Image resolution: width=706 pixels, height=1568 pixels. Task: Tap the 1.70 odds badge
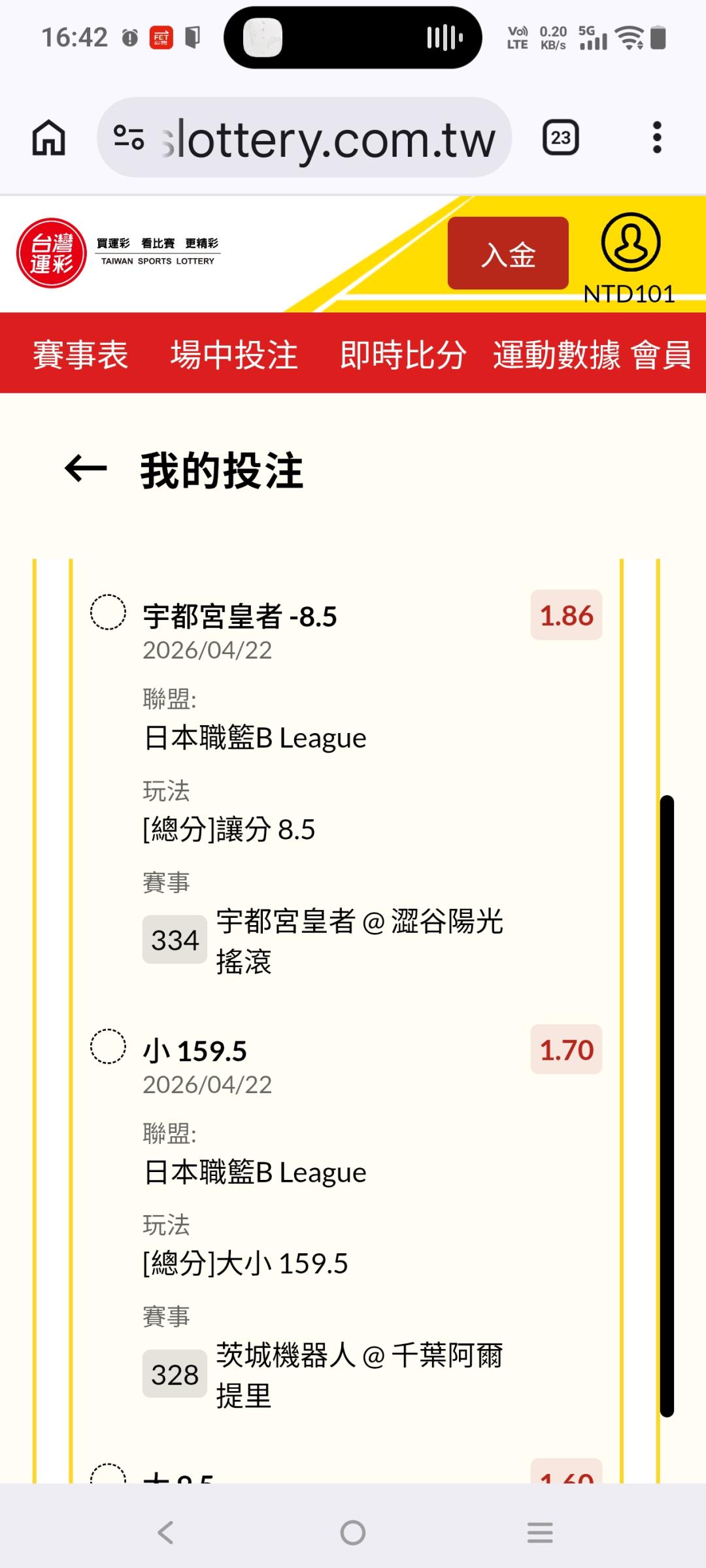566,1049
